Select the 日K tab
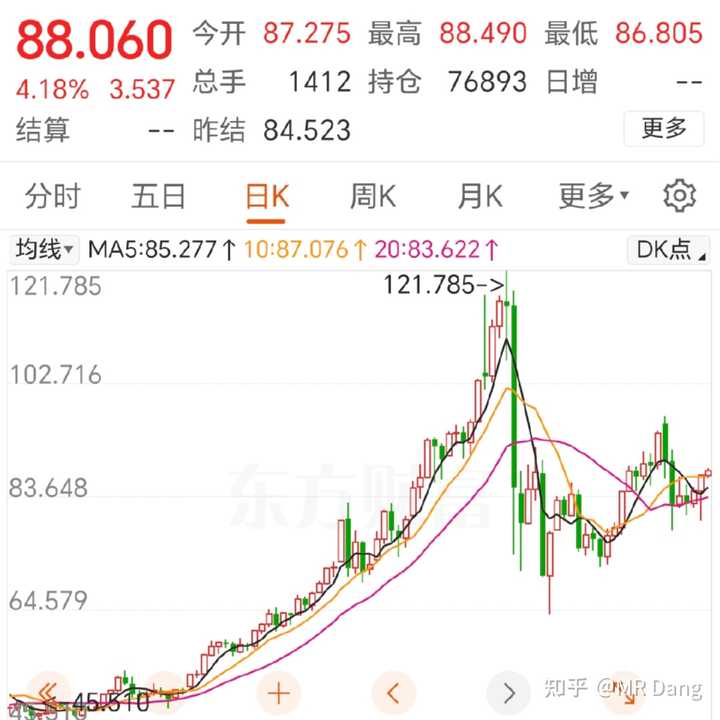This screenshot has height=720, width=720. tap(267, 197)
